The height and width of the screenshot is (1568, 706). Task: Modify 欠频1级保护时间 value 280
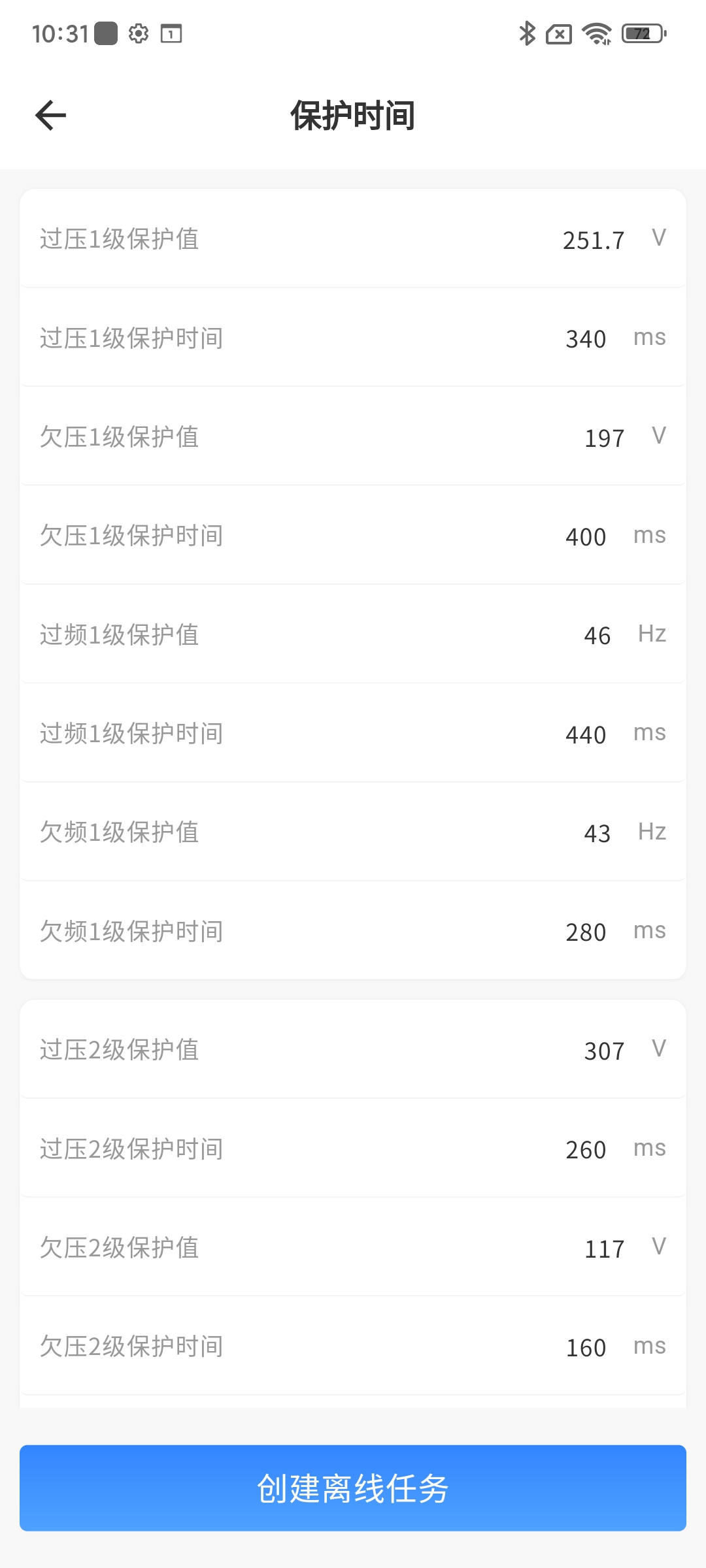(586, 932)
